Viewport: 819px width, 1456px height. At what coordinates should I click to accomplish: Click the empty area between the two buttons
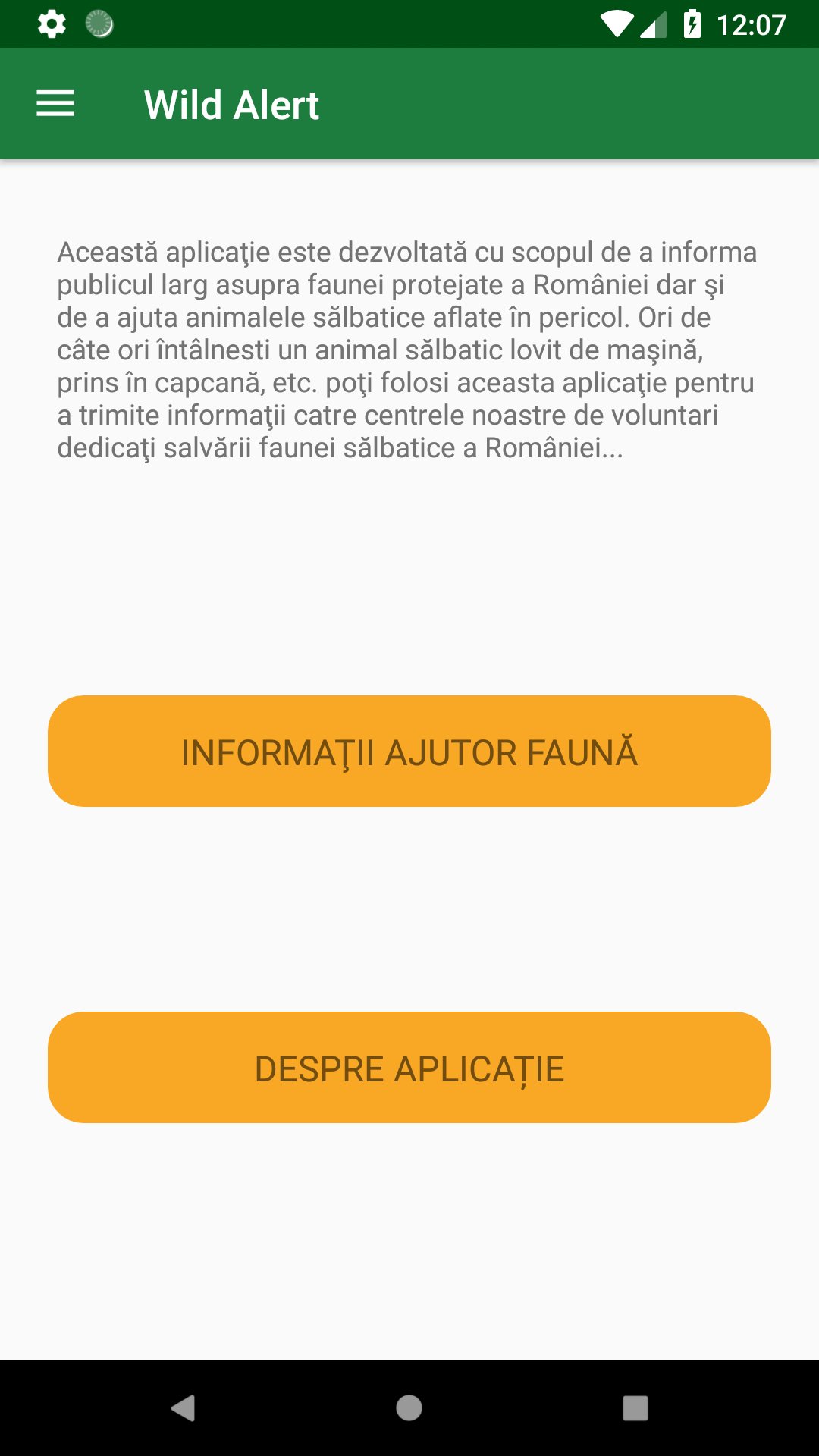pos(409,910)
